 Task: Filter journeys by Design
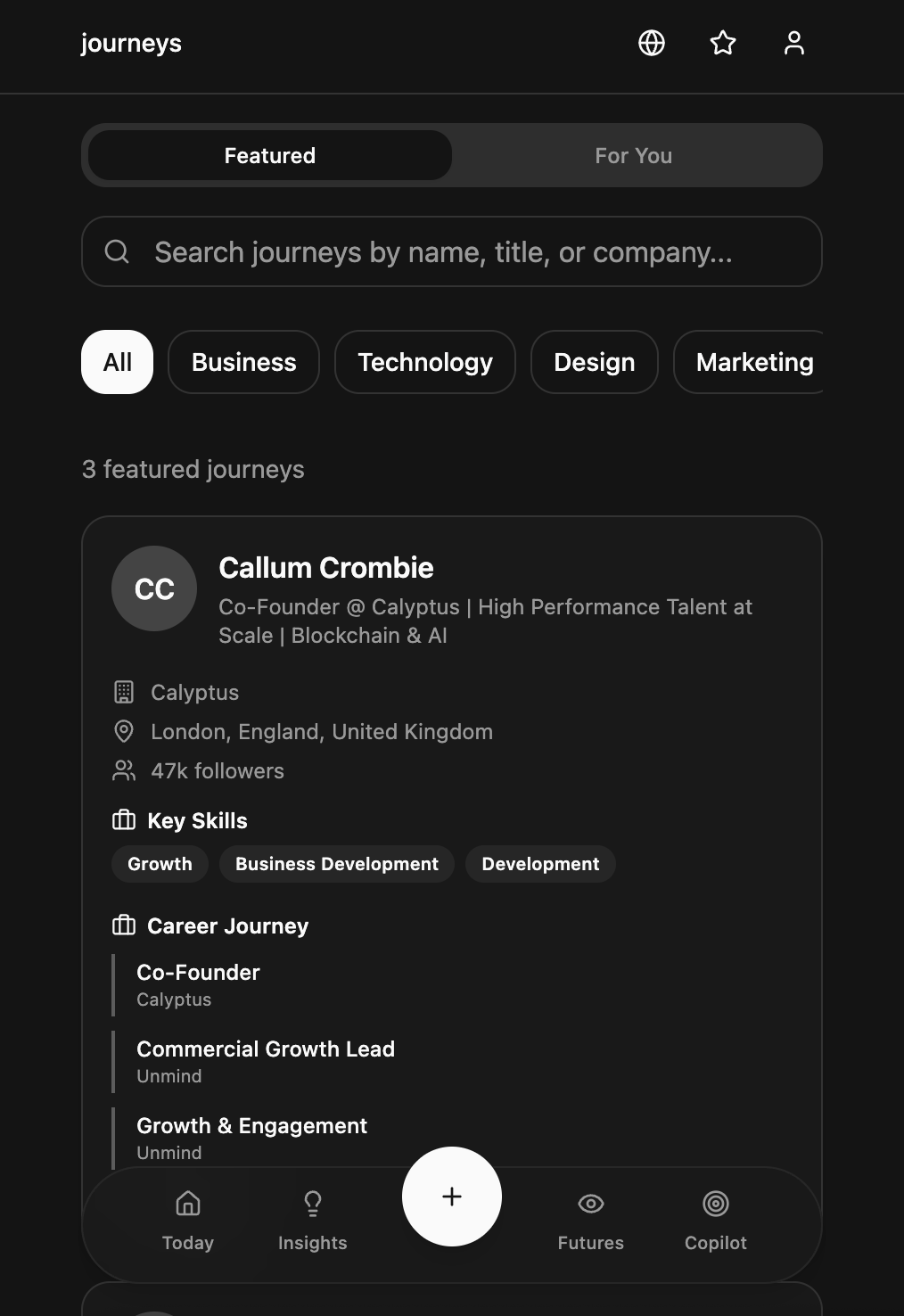595,362
